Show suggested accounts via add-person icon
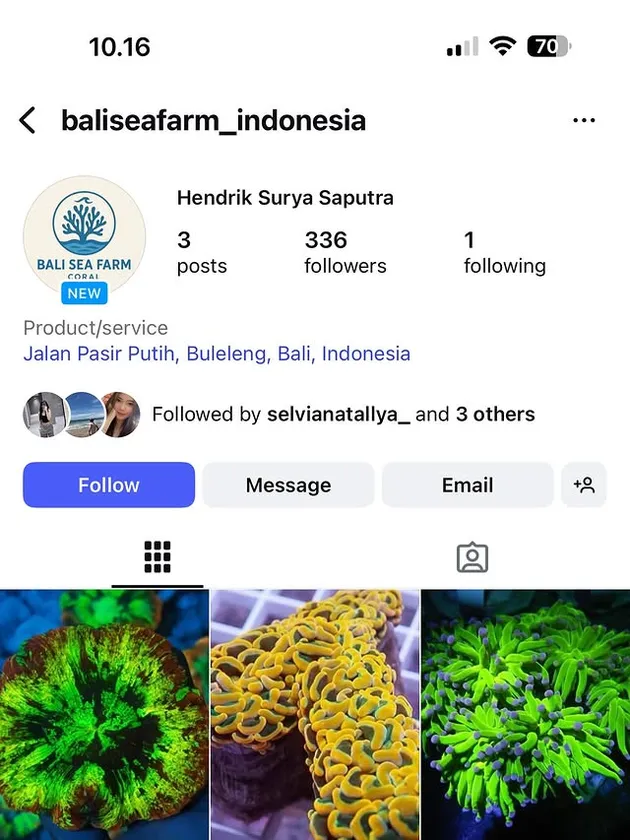Screen dimensions: 630x840 [x=584, y=485]
